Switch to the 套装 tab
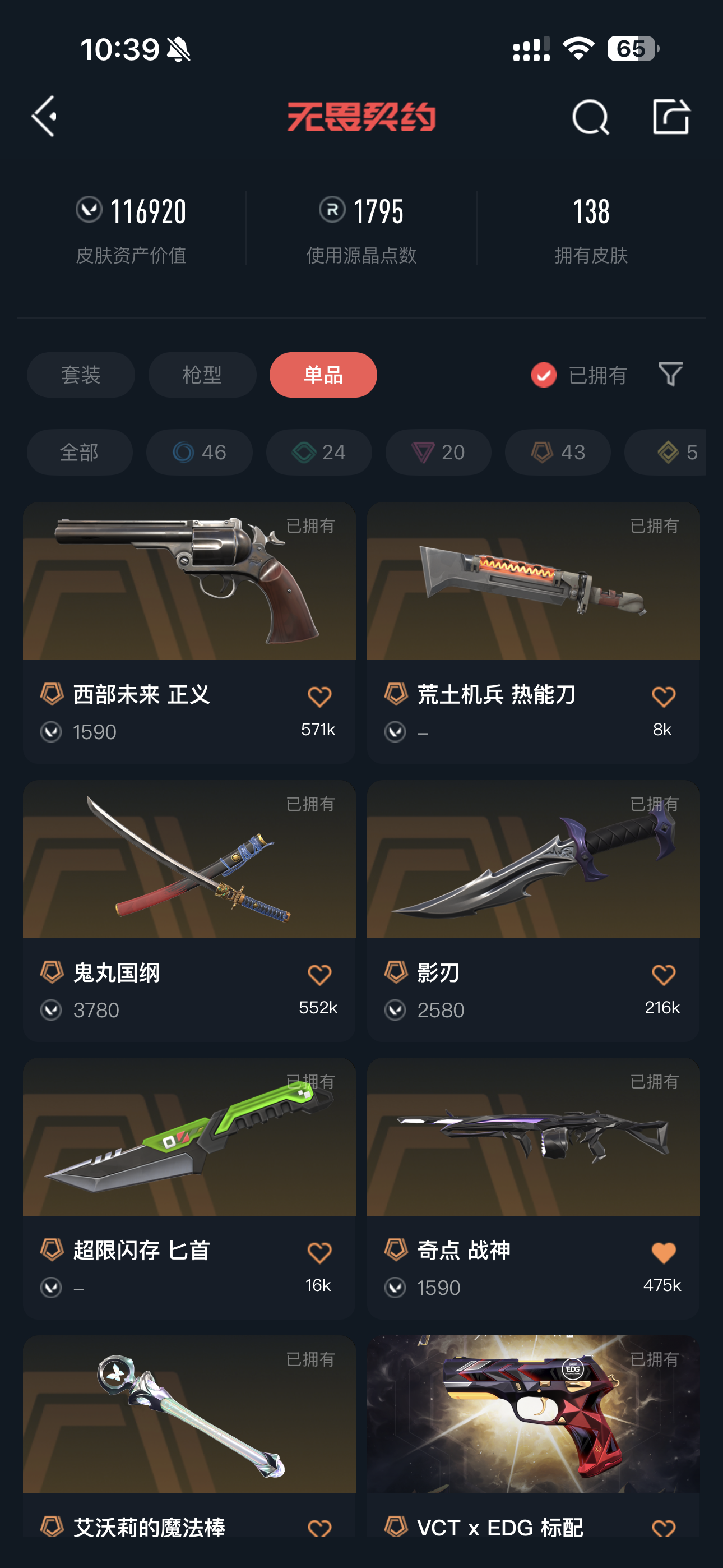Viewport: 723px width, 1568px height. [x=81, y=375]
